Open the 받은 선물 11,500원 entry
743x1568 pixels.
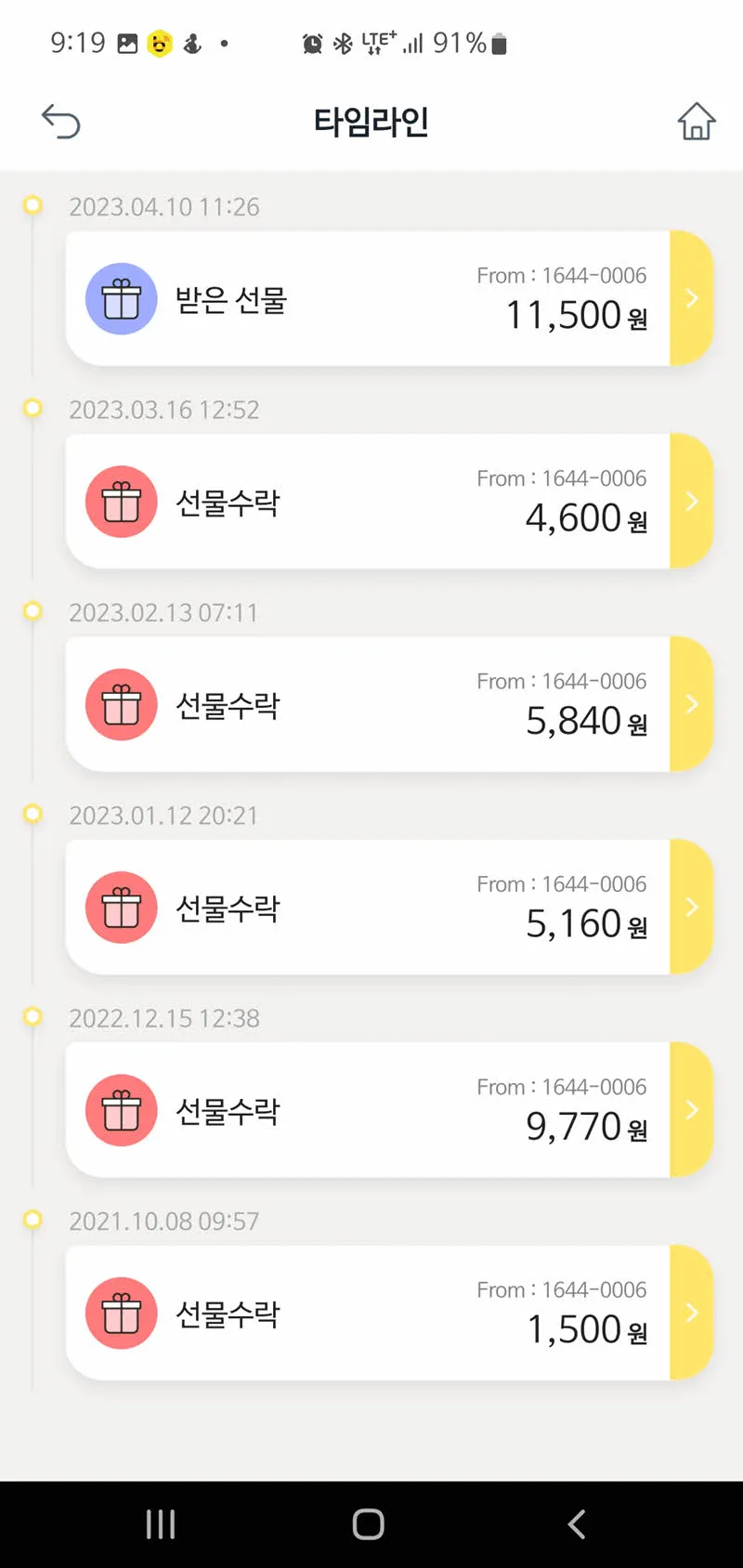(x=388, y=298)
